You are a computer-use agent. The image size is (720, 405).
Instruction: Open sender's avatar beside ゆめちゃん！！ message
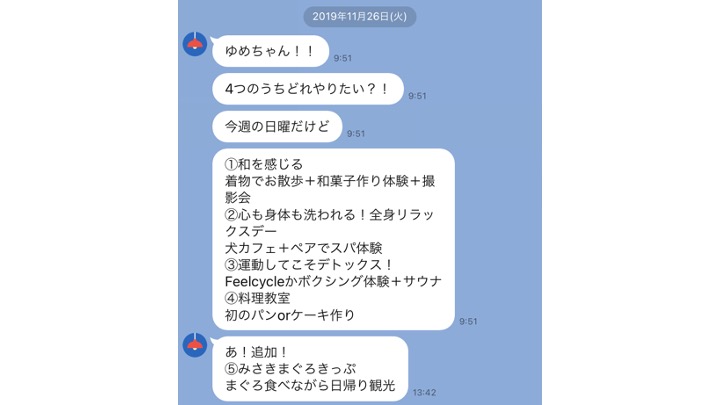195,44
